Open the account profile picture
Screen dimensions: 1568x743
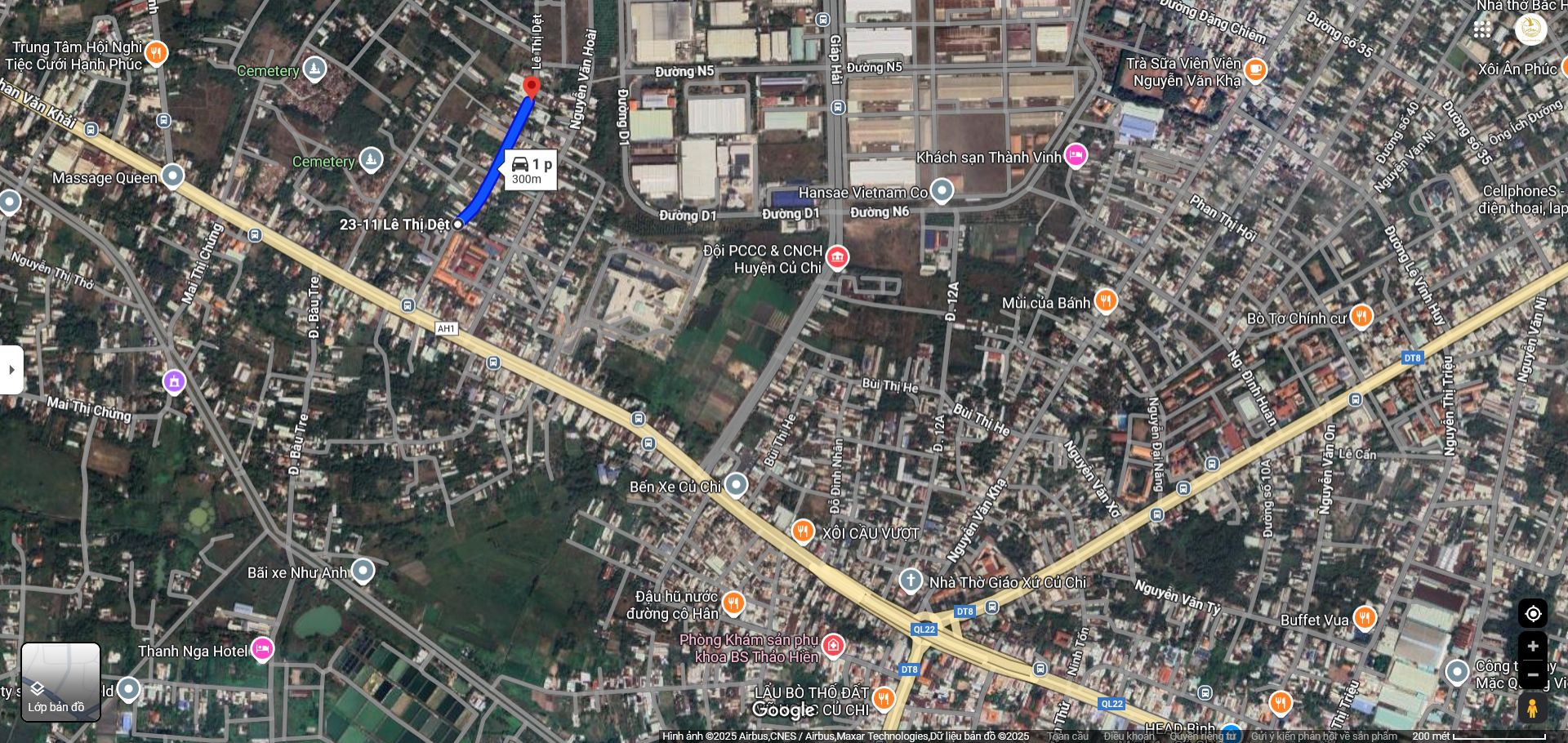tap(1530, 29)
